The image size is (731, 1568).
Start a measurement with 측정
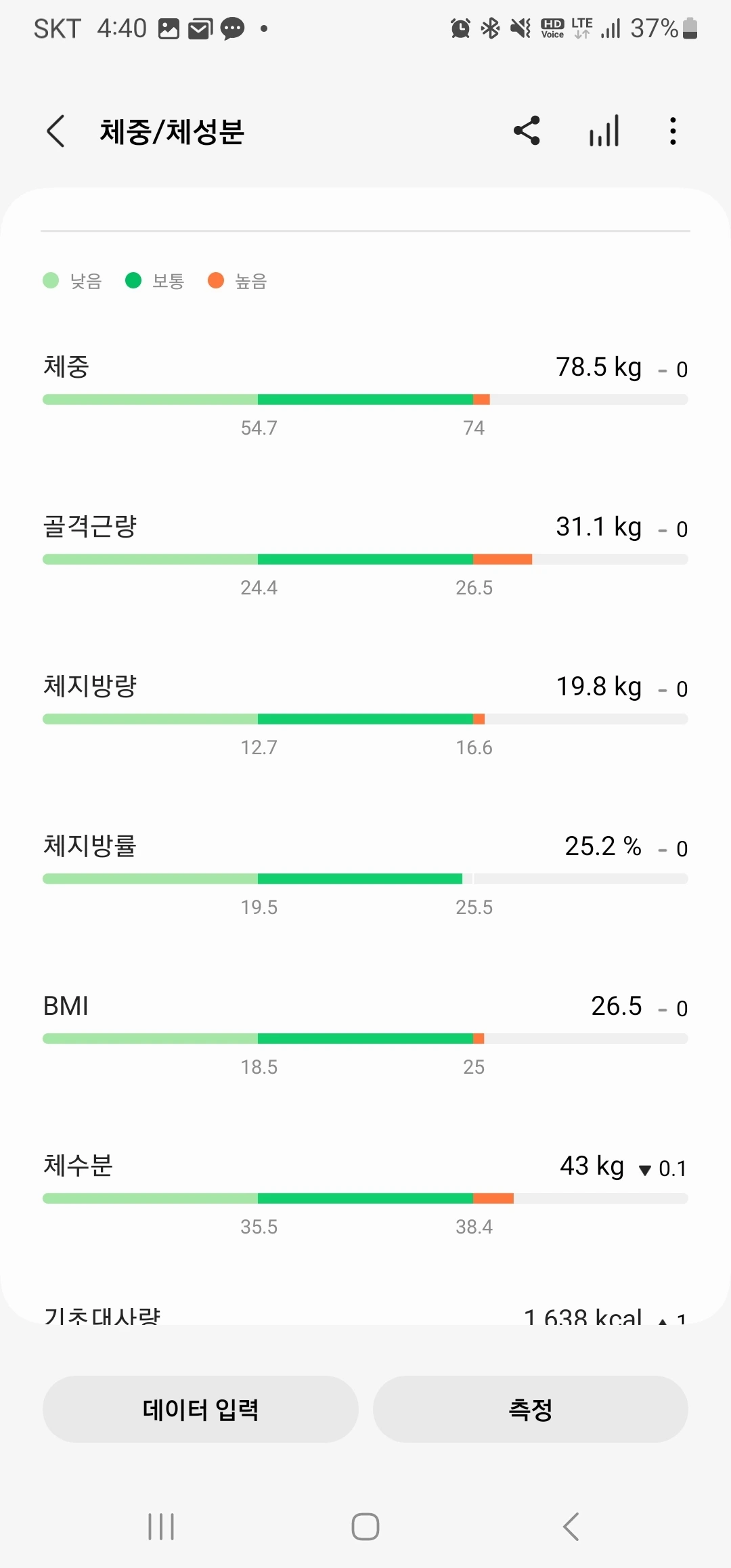click(x=530, y=1409)
